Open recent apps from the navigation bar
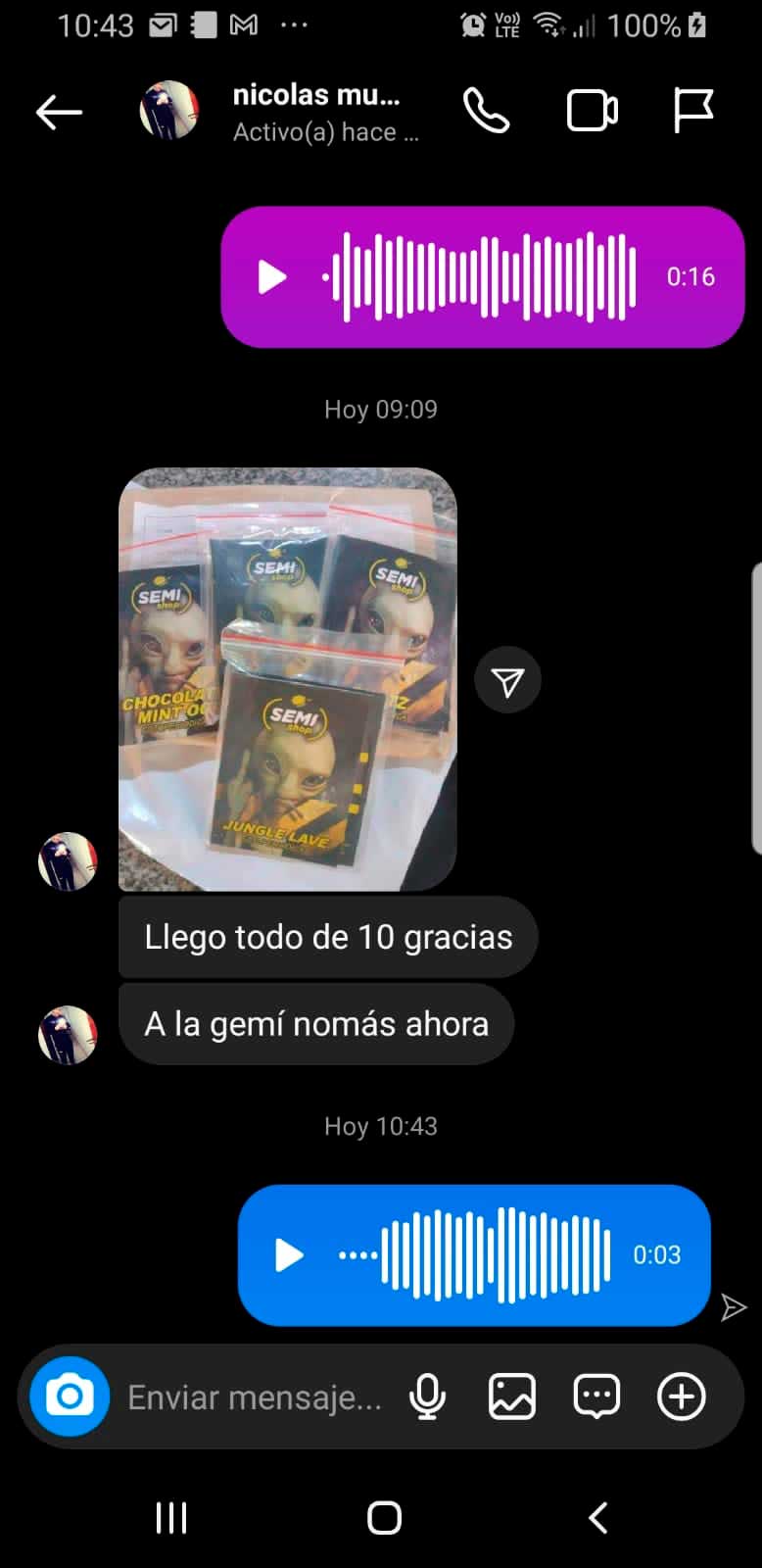This screenshot has height=1568, width=762. tap(170, 1517)
